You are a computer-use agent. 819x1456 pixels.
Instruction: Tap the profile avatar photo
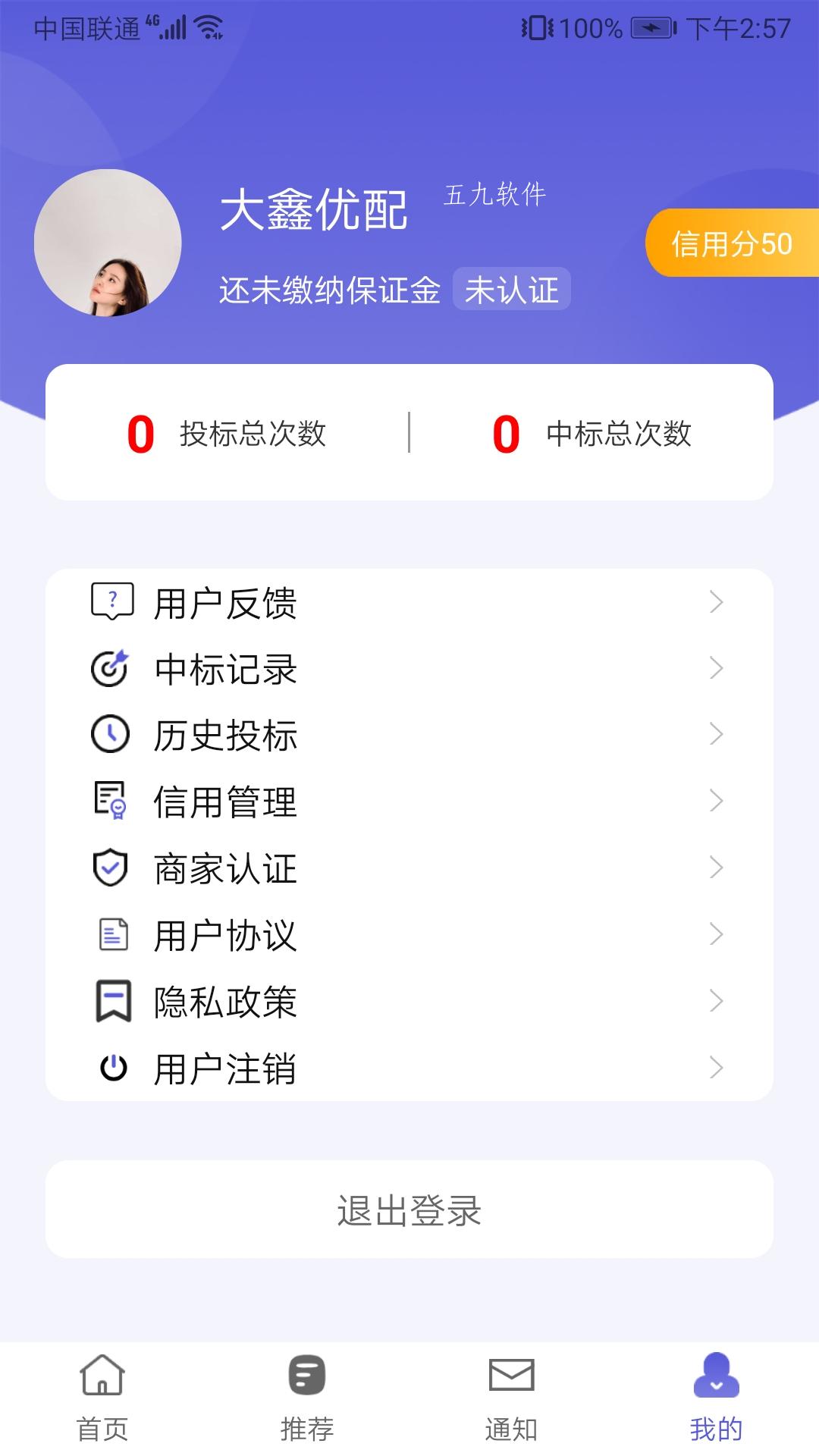[x=108, y=243]
